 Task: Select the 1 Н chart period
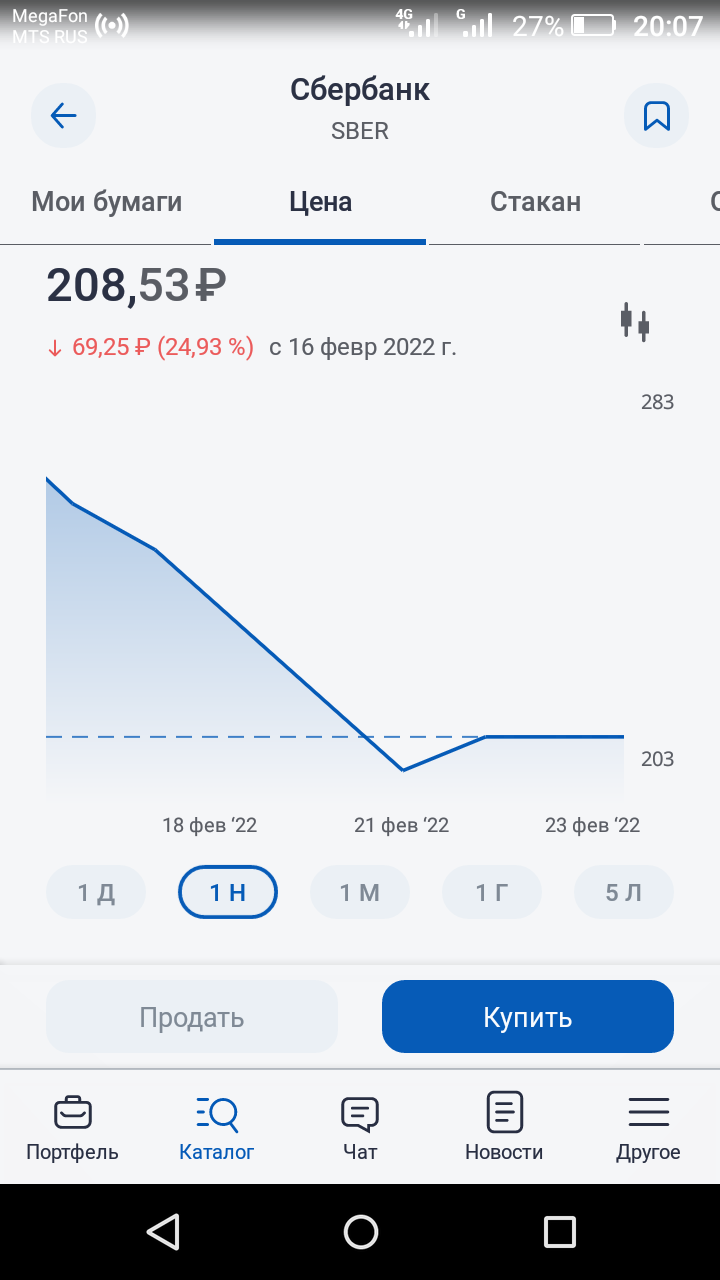pos(228,892)
